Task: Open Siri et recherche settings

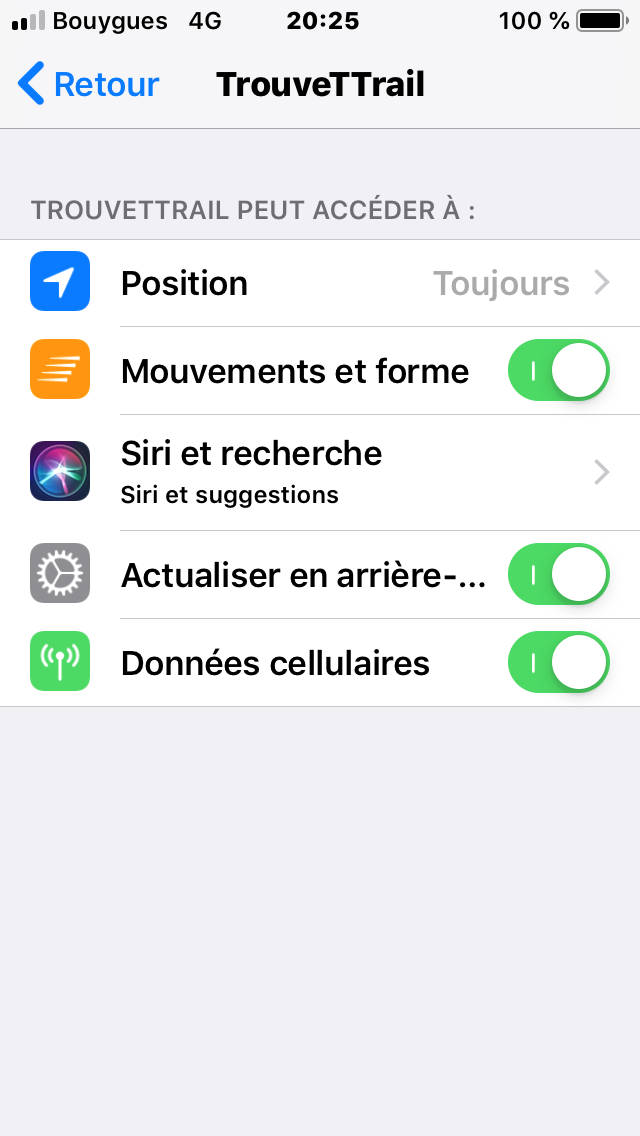Action: [320, 472]
